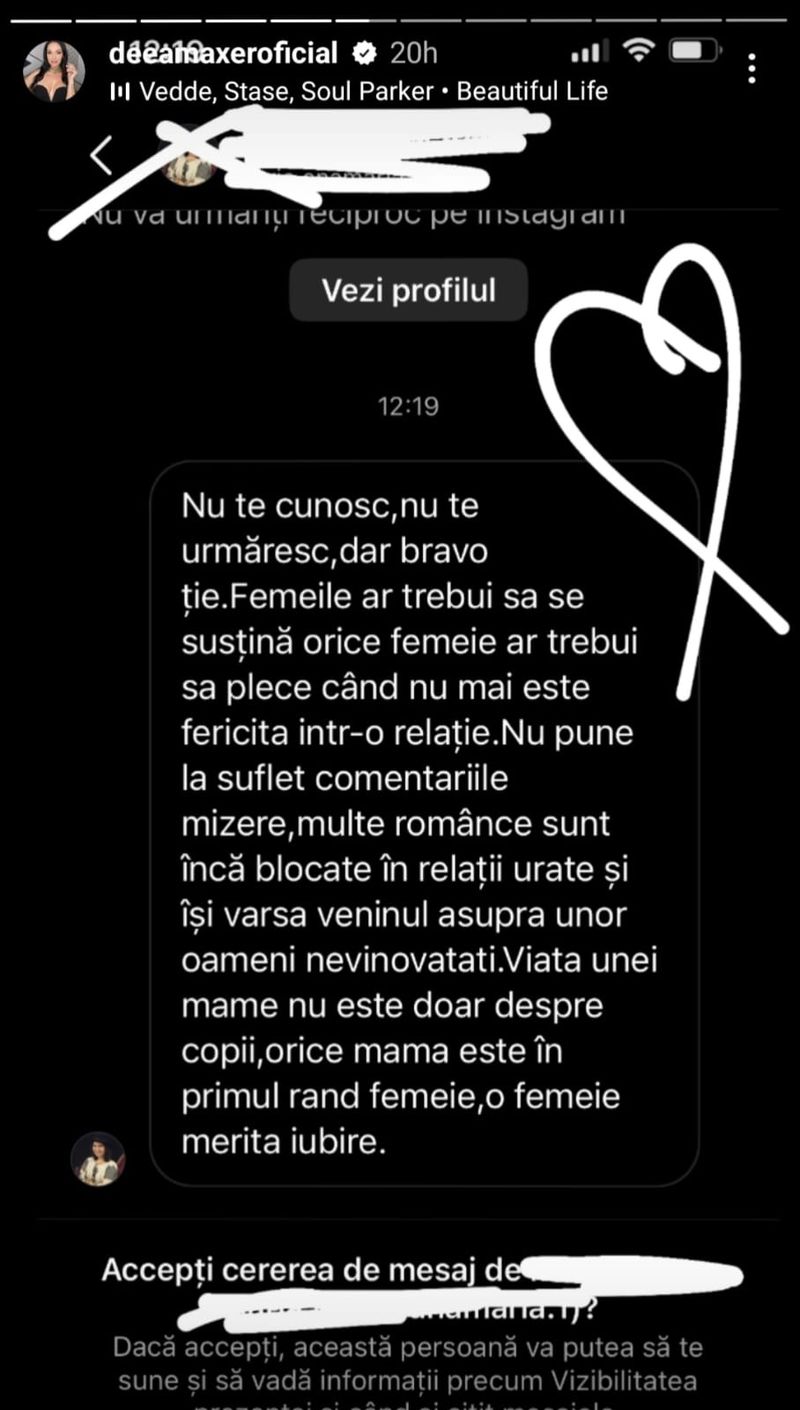Tap the battery indicator icon
The height and width of the screenshot is (1410, 800).
coord(694,48)
